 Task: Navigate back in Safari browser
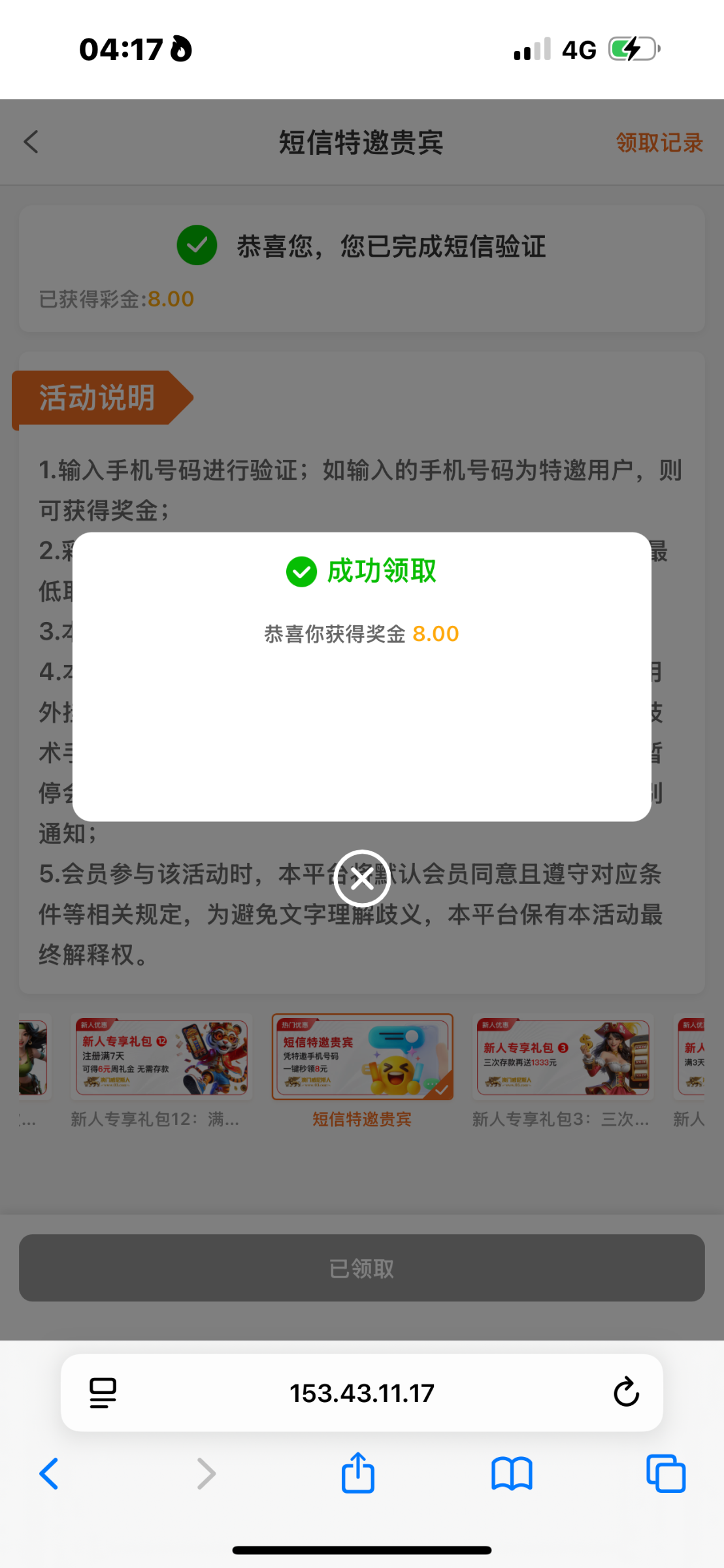tap(50, 1474)
